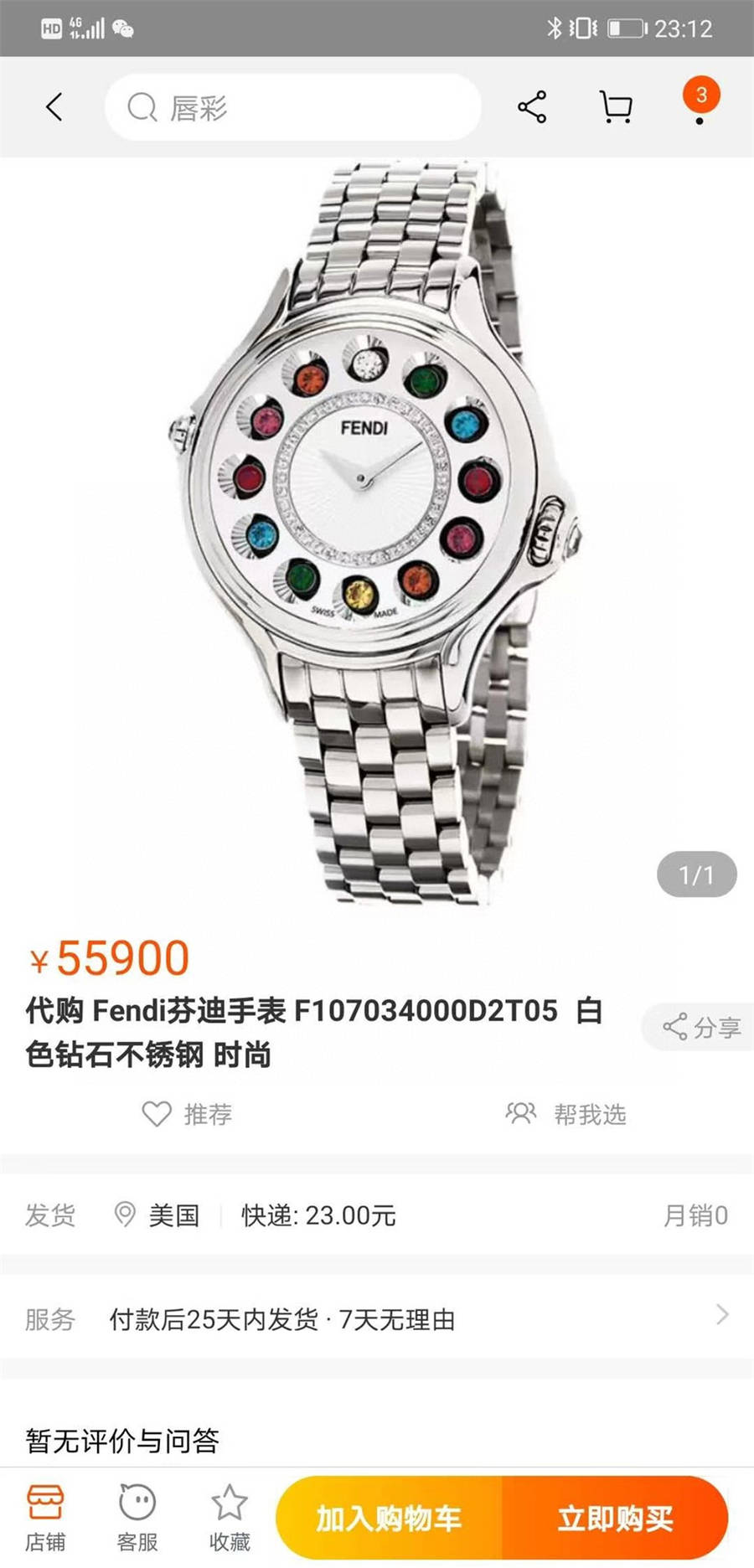Recommend this item with 推荐
754x1568 pixels.
click(x=188, y=1114)
